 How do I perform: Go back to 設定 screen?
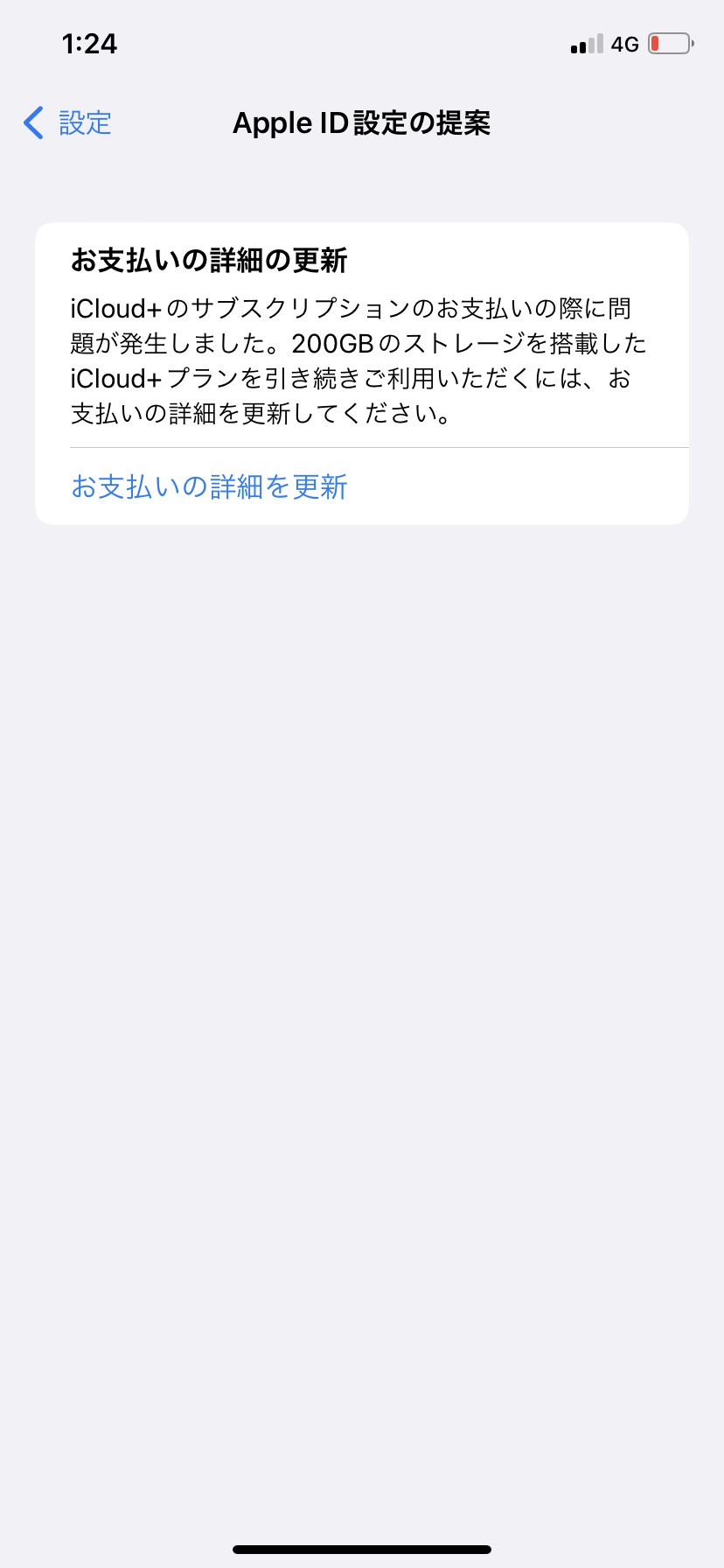68,123
